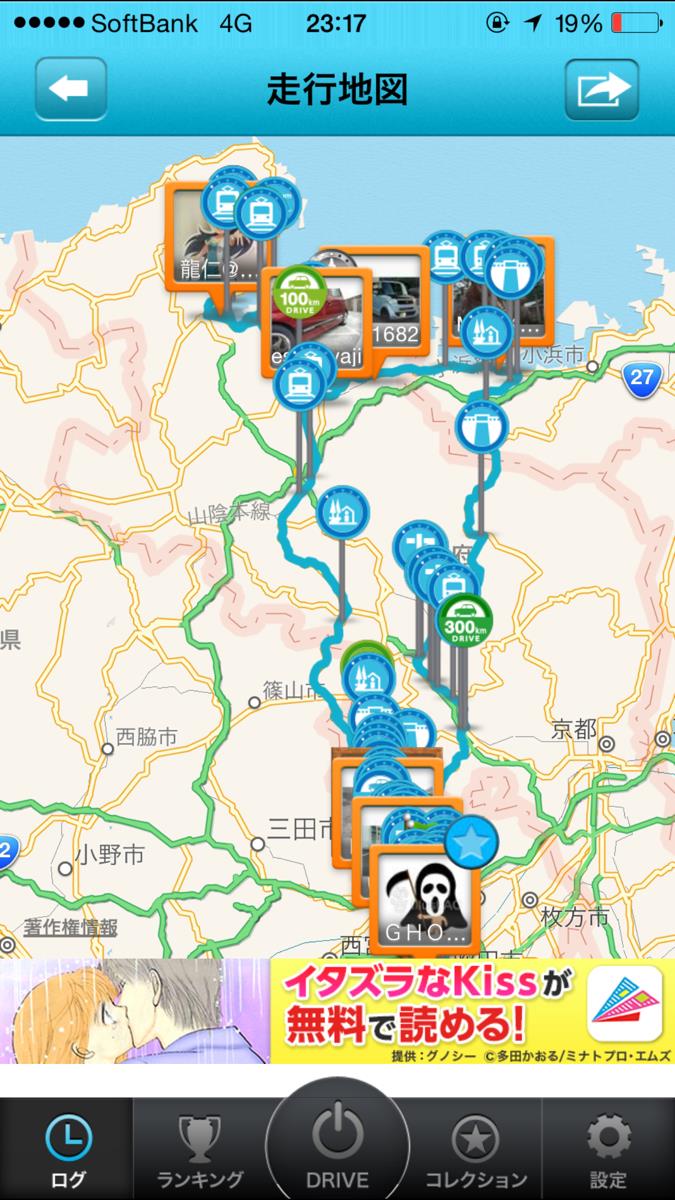The image size is (675, 1200).
Task: Open the イタズラなKiss ad banner
Action: pyautogui.click(x=337, y=1011)
